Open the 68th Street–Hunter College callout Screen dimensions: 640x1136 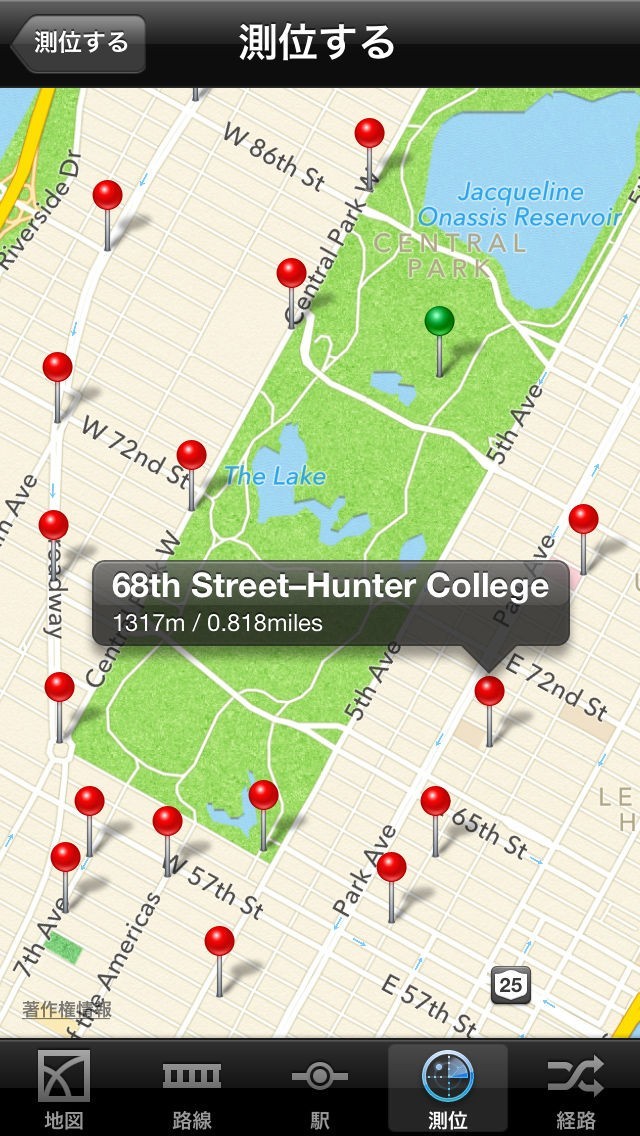(x=330, y=602)
